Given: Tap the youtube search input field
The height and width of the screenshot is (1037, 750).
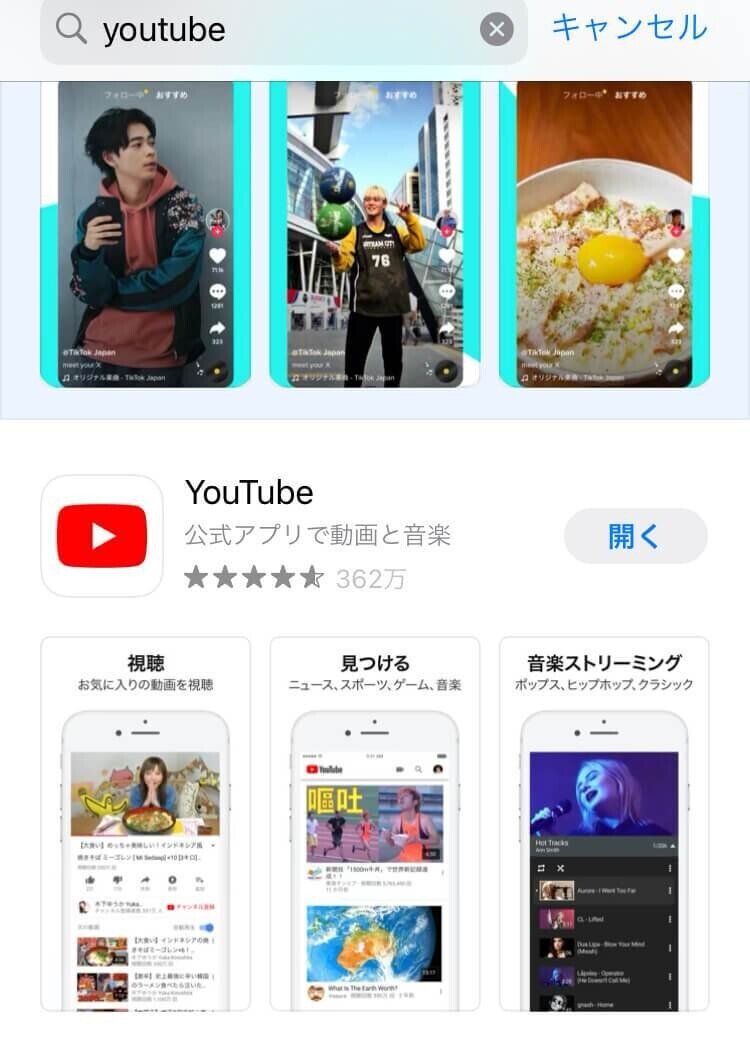Looking at the screenshot, I should pos(250,29).
